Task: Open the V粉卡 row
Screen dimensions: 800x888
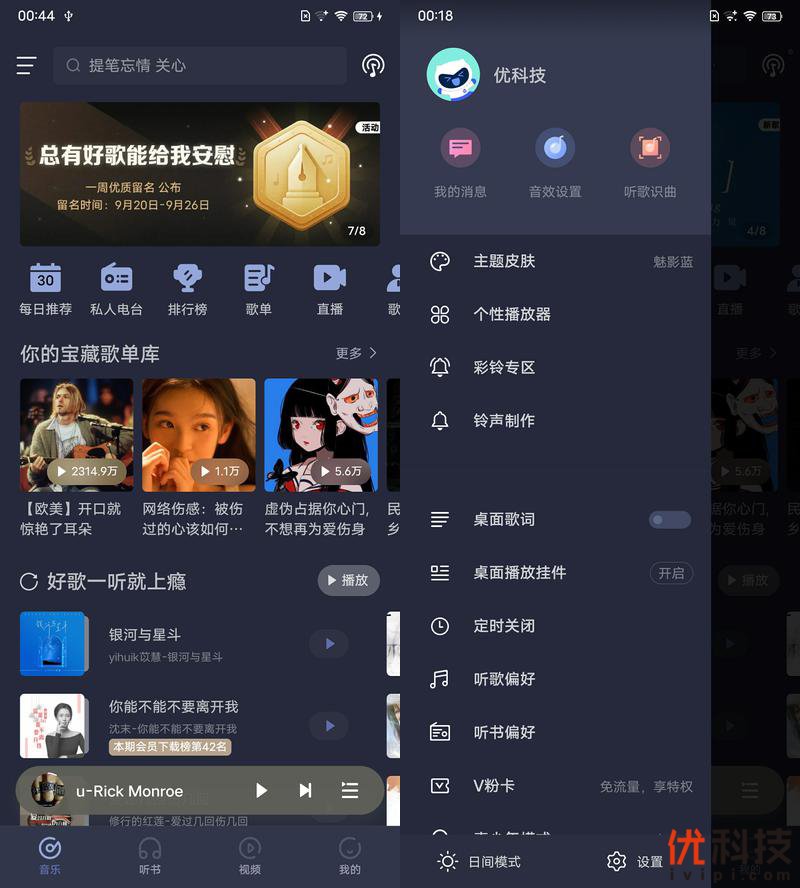Action: coord(494,786)
